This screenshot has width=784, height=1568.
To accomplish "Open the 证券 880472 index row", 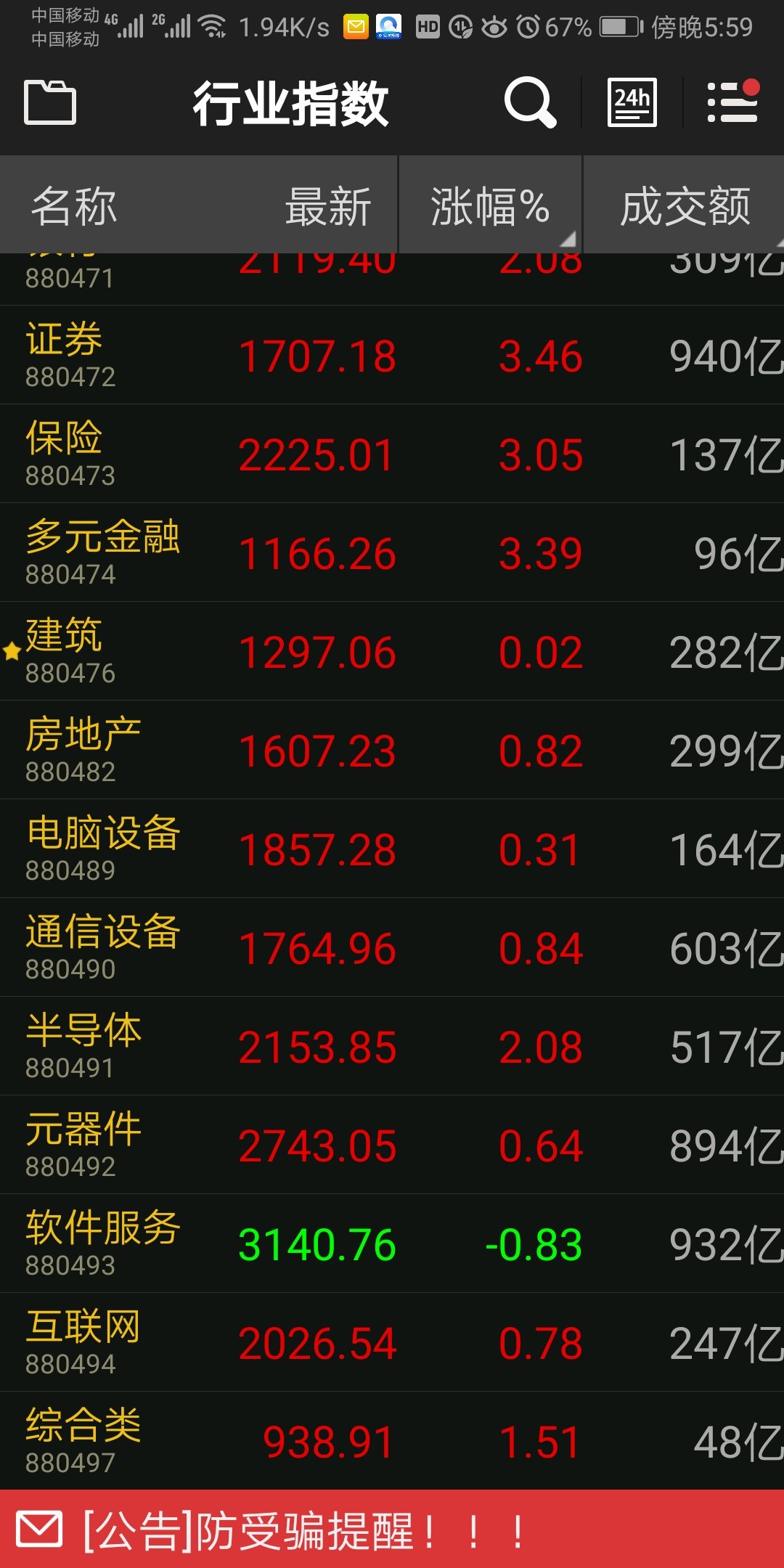I will tap(392, 356).
